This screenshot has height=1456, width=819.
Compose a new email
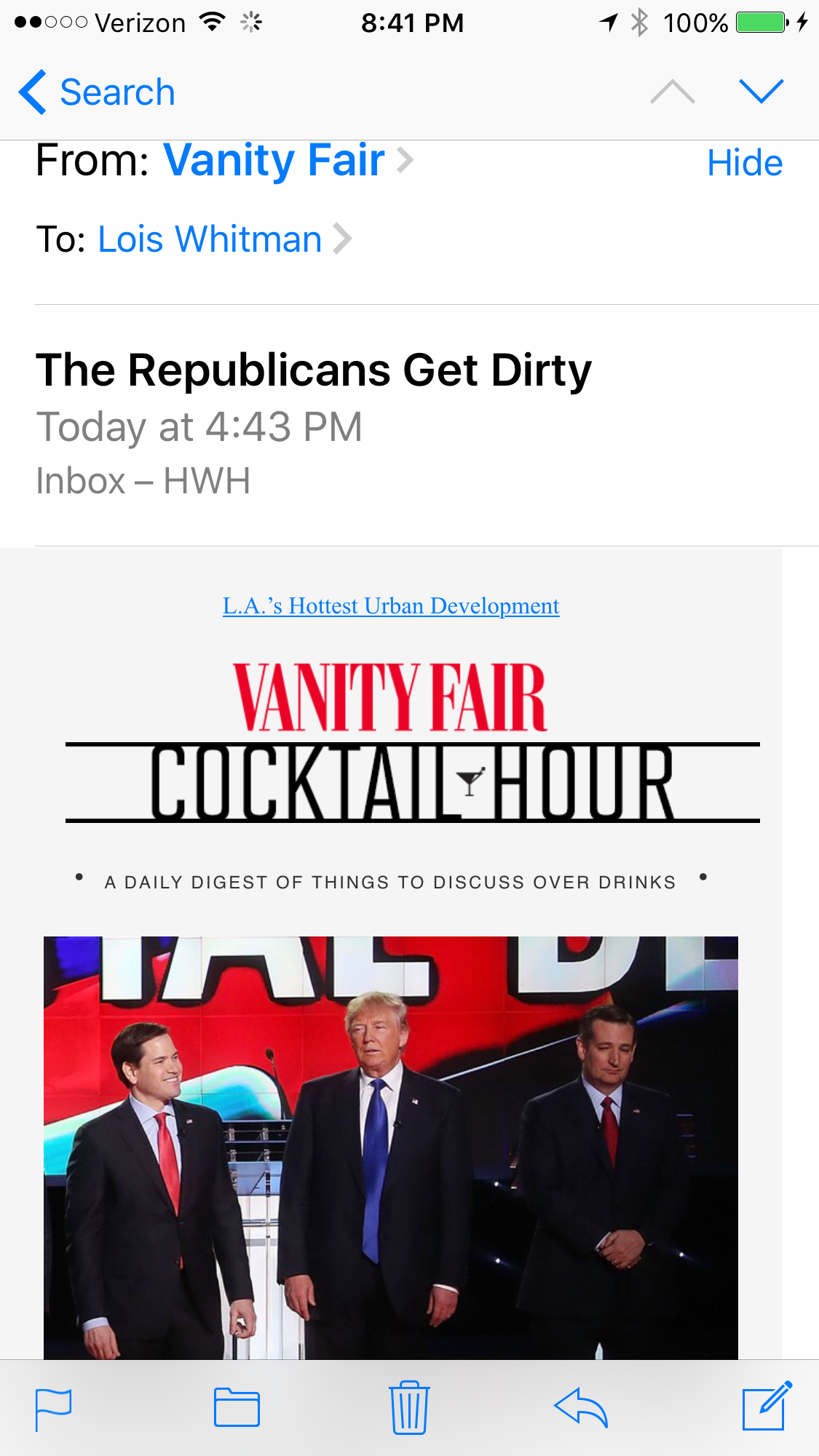point(766,1407)
